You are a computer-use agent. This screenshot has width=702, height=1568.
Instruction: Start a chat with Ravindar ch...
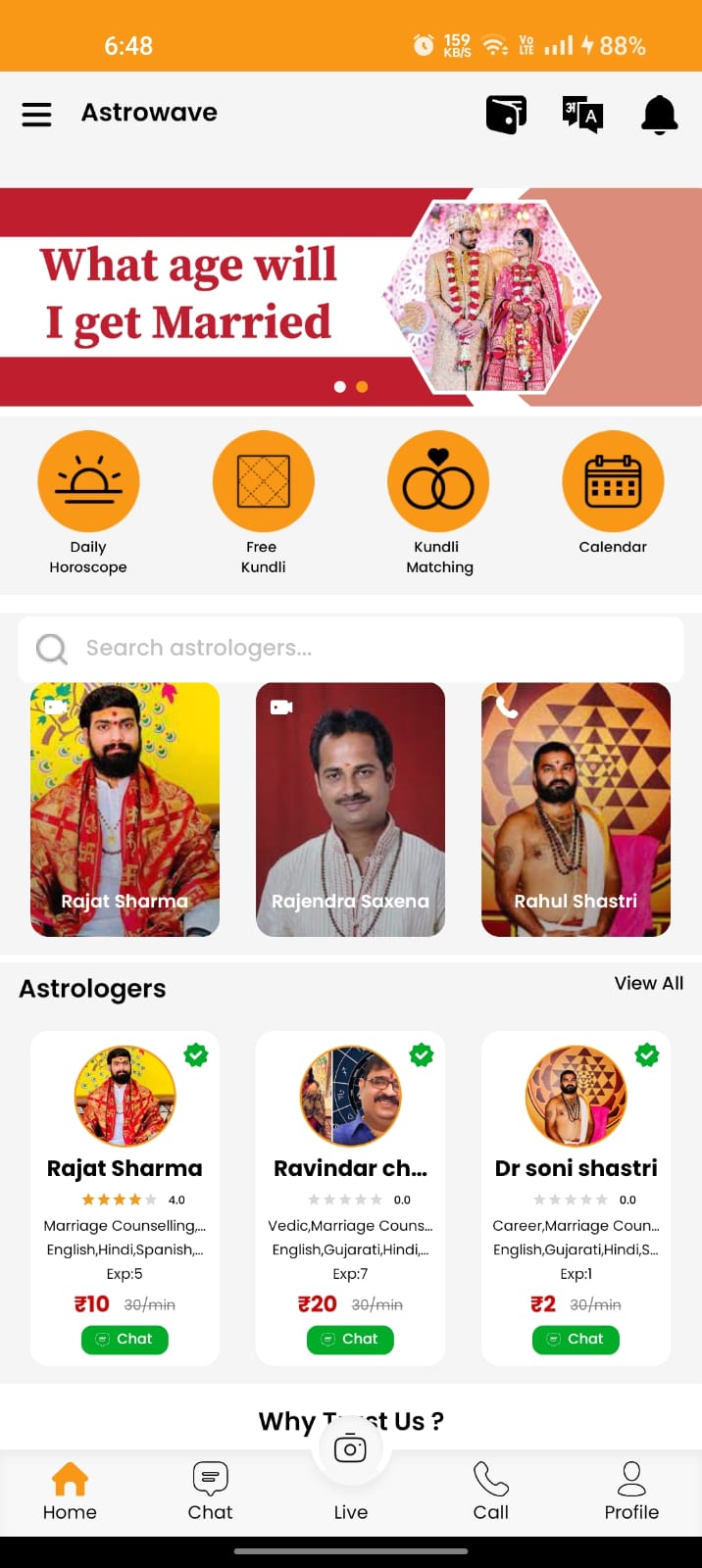pyautogui.click(x=350, y=1340)
